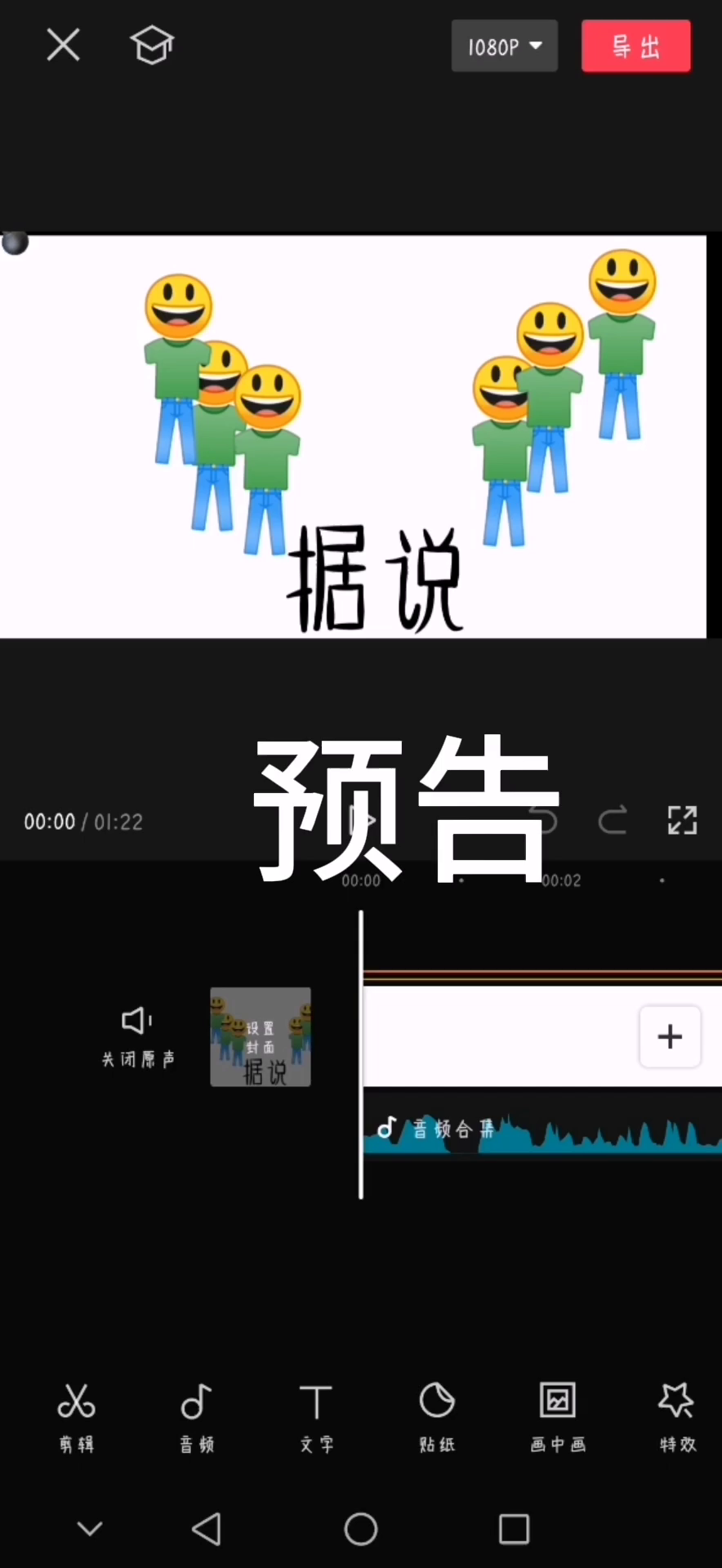Add a new clip with plus button

tap(670, 1036)
